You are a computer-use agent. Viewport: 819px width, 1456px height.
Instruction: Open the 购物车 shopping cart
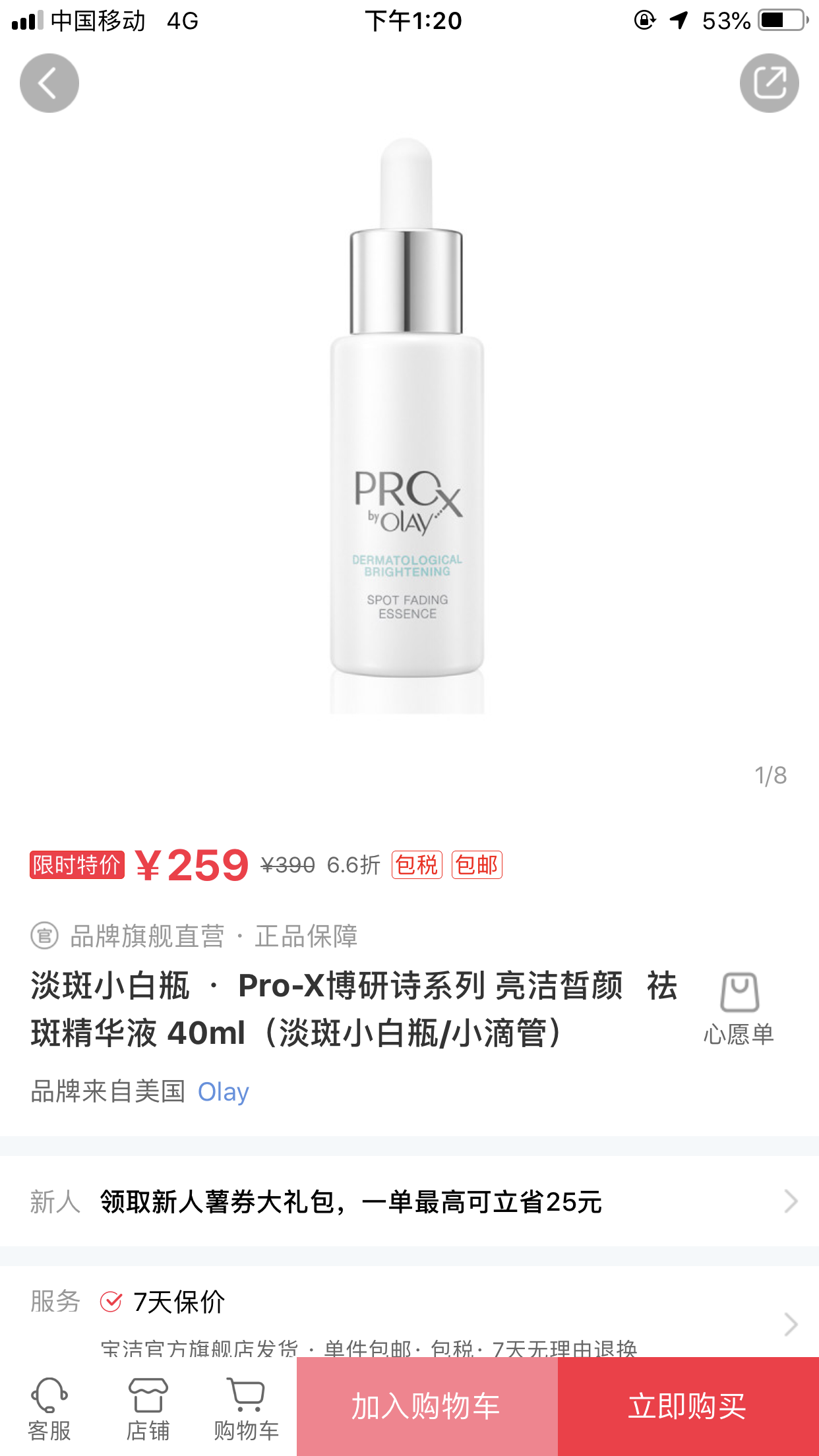point(246,1409)
